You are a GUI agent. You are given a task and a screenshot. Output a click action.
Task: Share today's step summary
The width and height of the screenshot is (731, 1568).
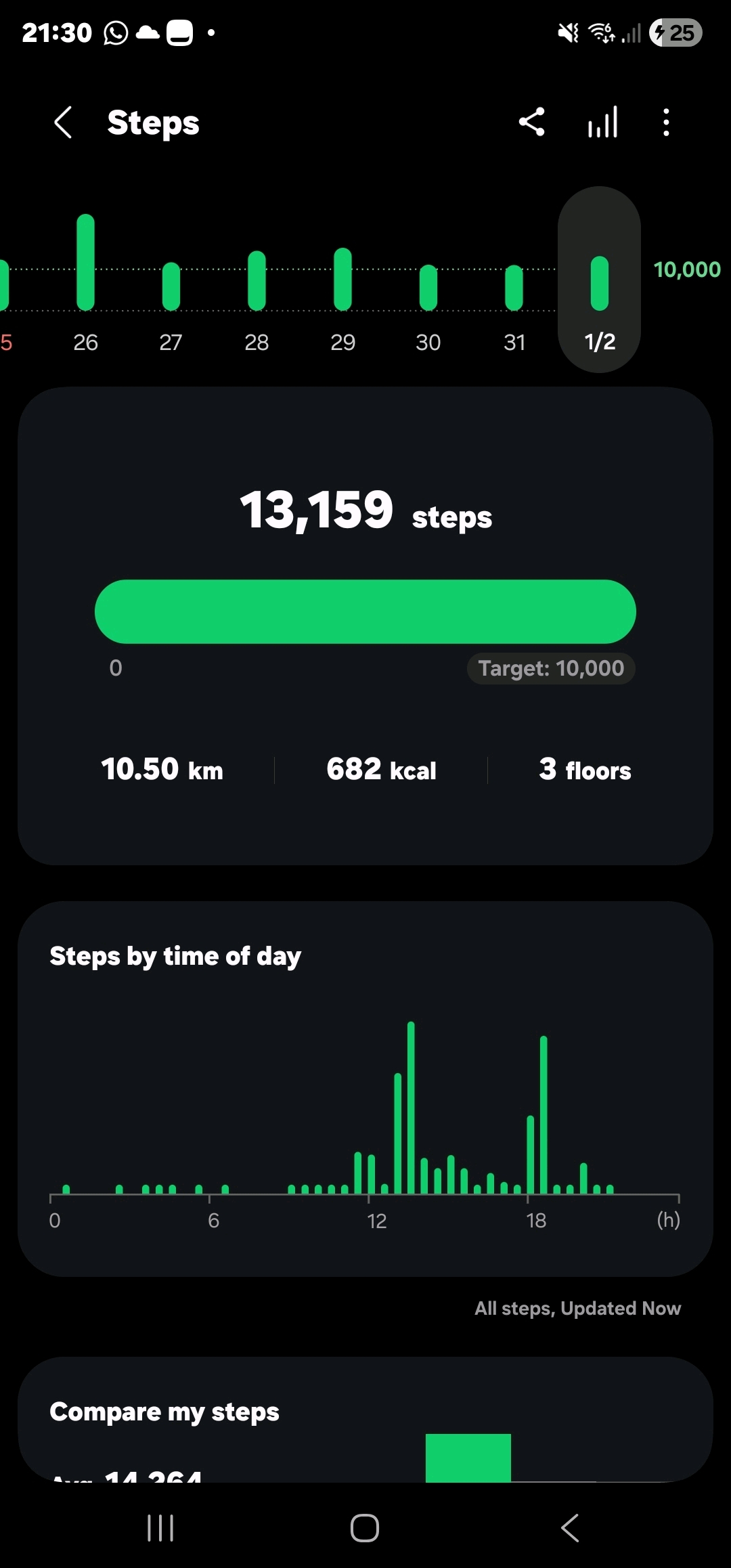[x=532, y=123]
